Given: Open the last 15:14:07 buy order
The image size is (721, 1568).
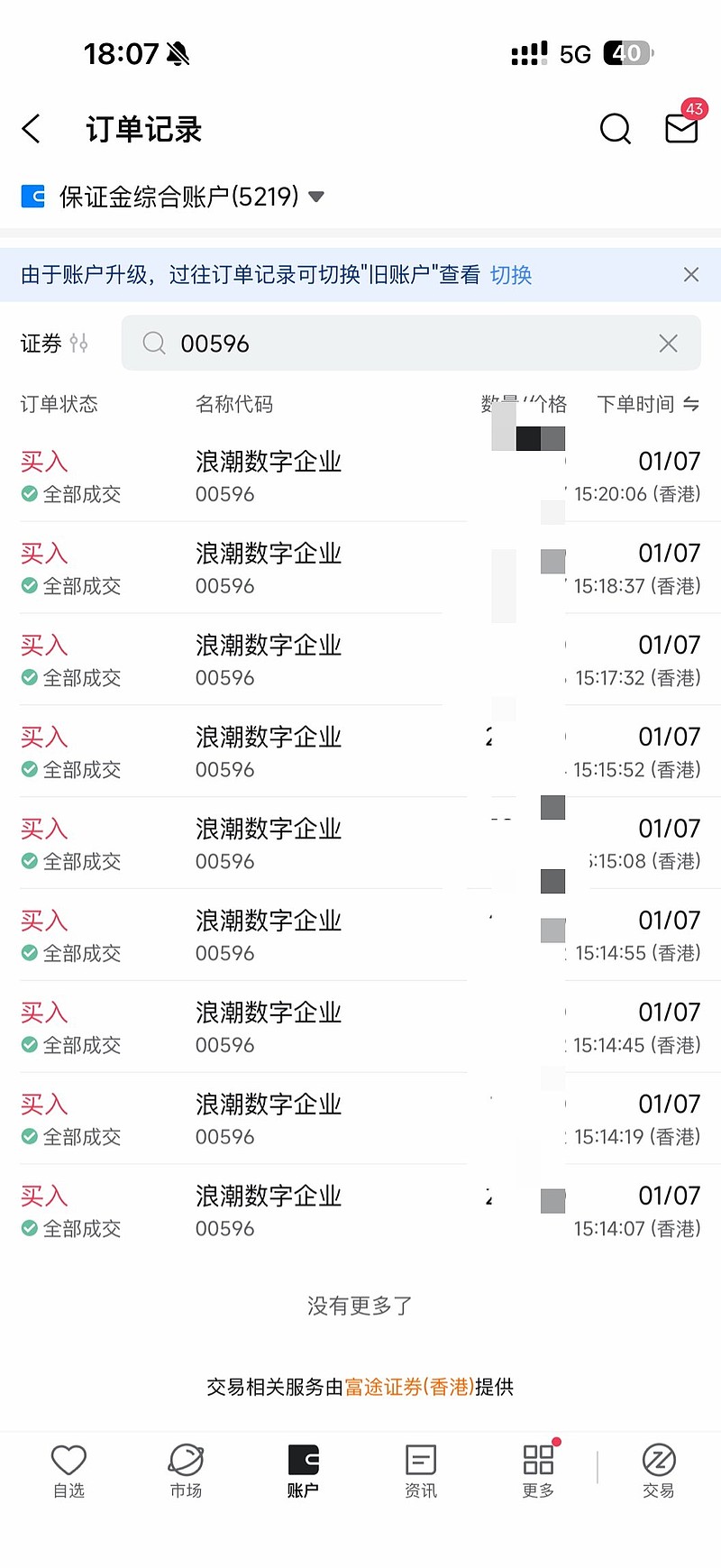Looking at the screenshot, I should pyautogui.click(x=270, y=1210).
